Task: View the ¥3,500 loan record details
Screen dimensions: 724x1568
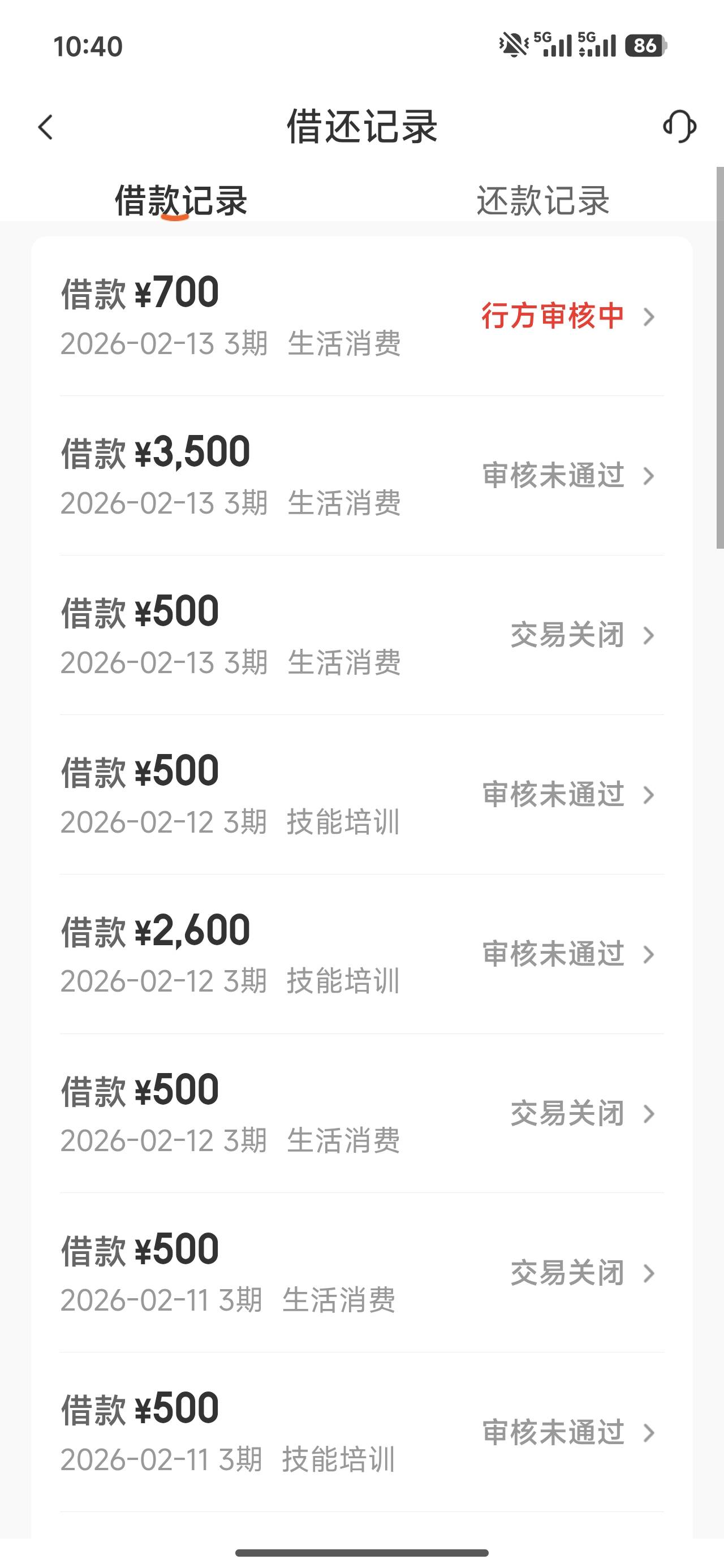Action: (361, 476)
